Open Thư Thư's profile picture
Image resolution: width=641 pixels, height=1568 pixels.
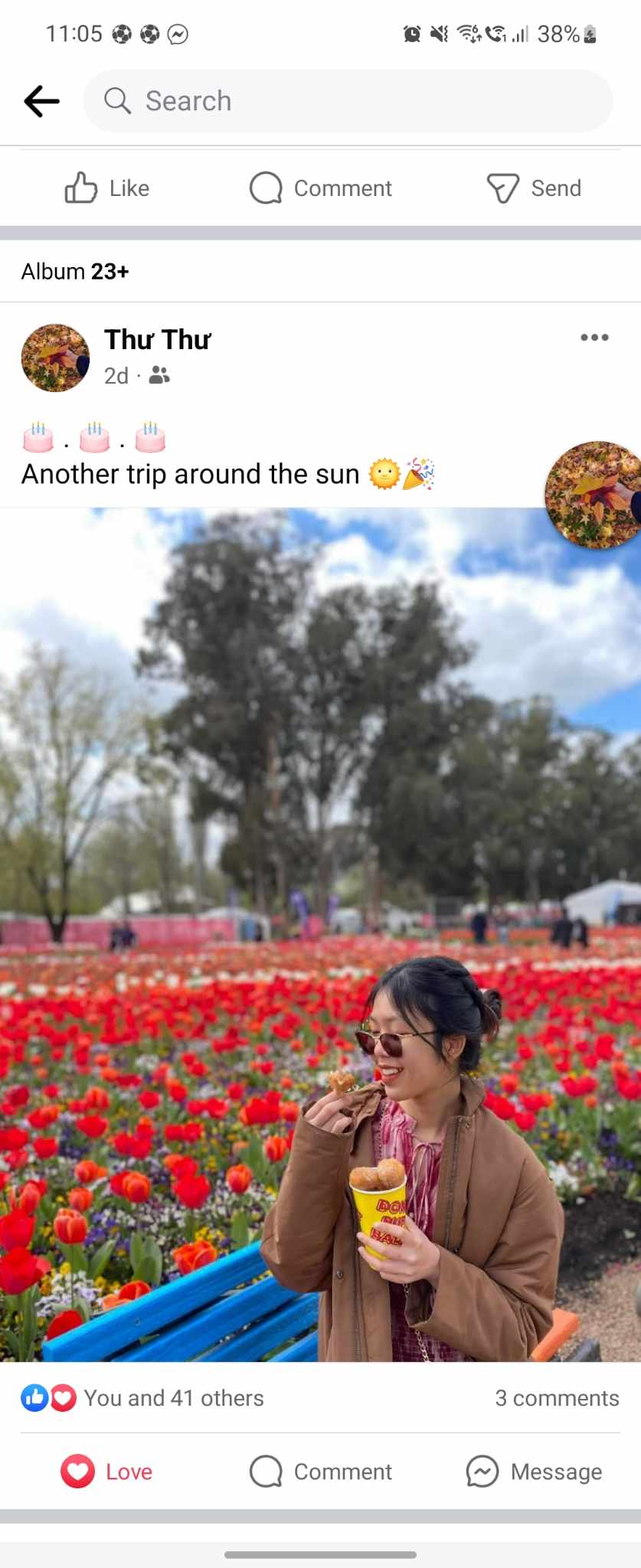(x=55, y=358)
